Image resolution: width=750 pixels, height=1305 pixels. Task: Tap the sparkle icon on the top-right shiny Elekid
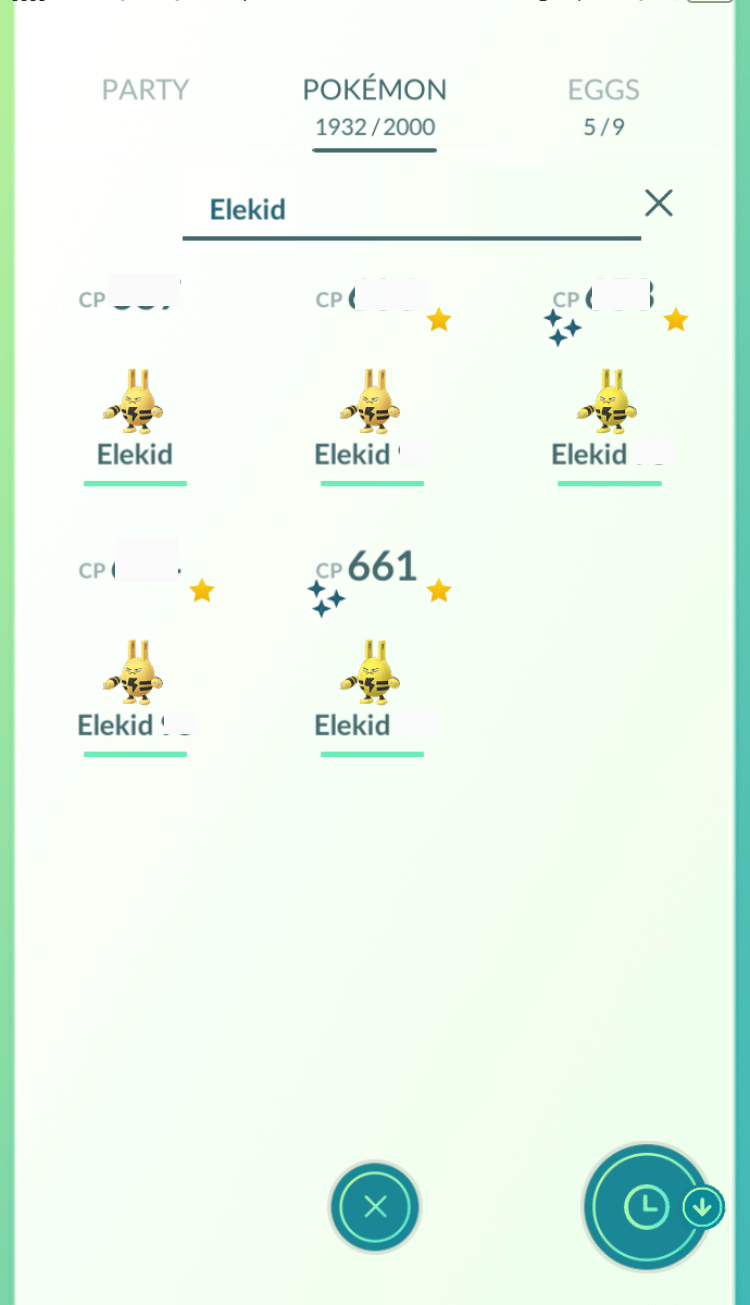[562, 326]
